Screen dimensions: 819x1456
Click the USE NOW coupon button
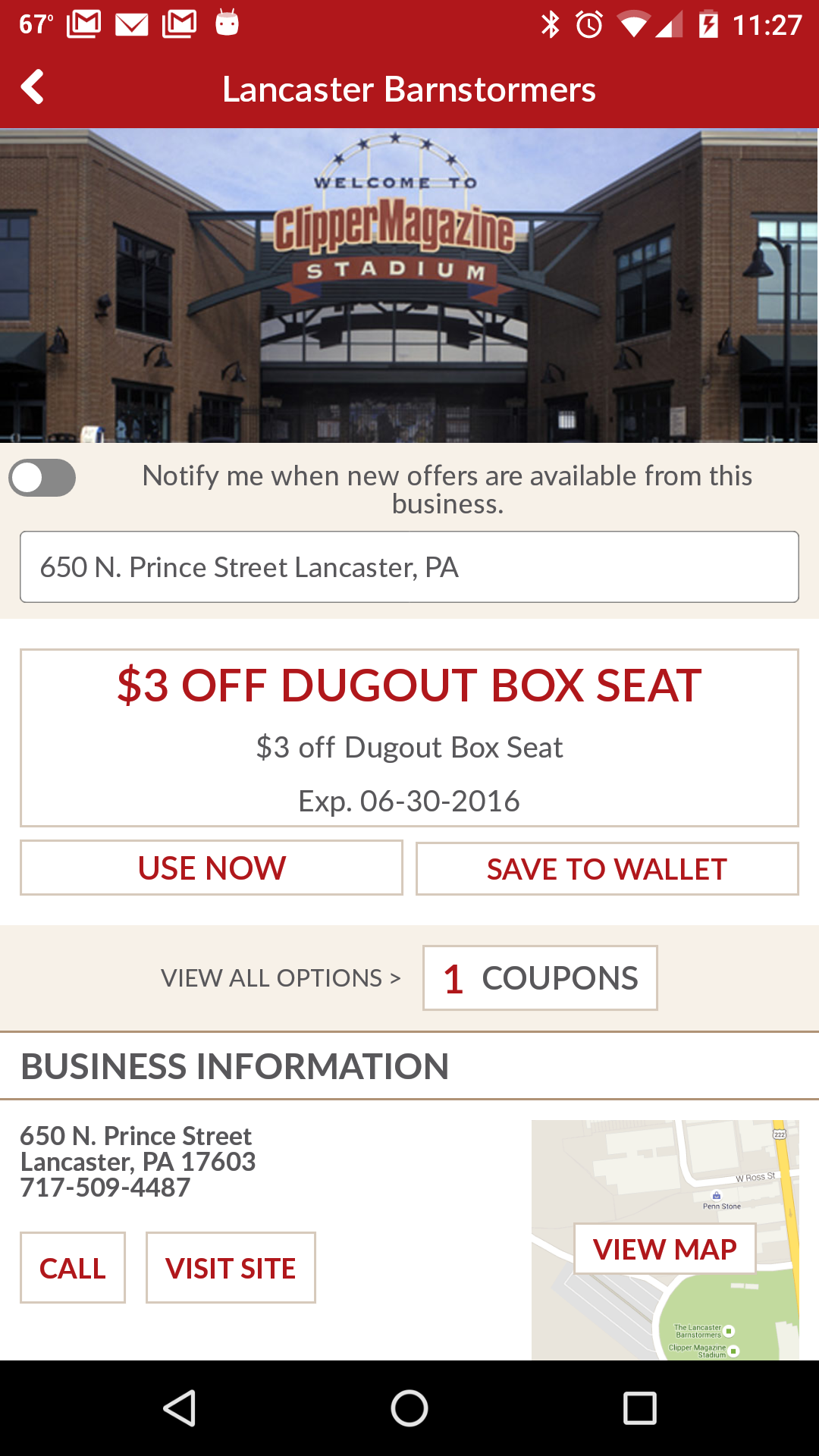click(211, 868)
